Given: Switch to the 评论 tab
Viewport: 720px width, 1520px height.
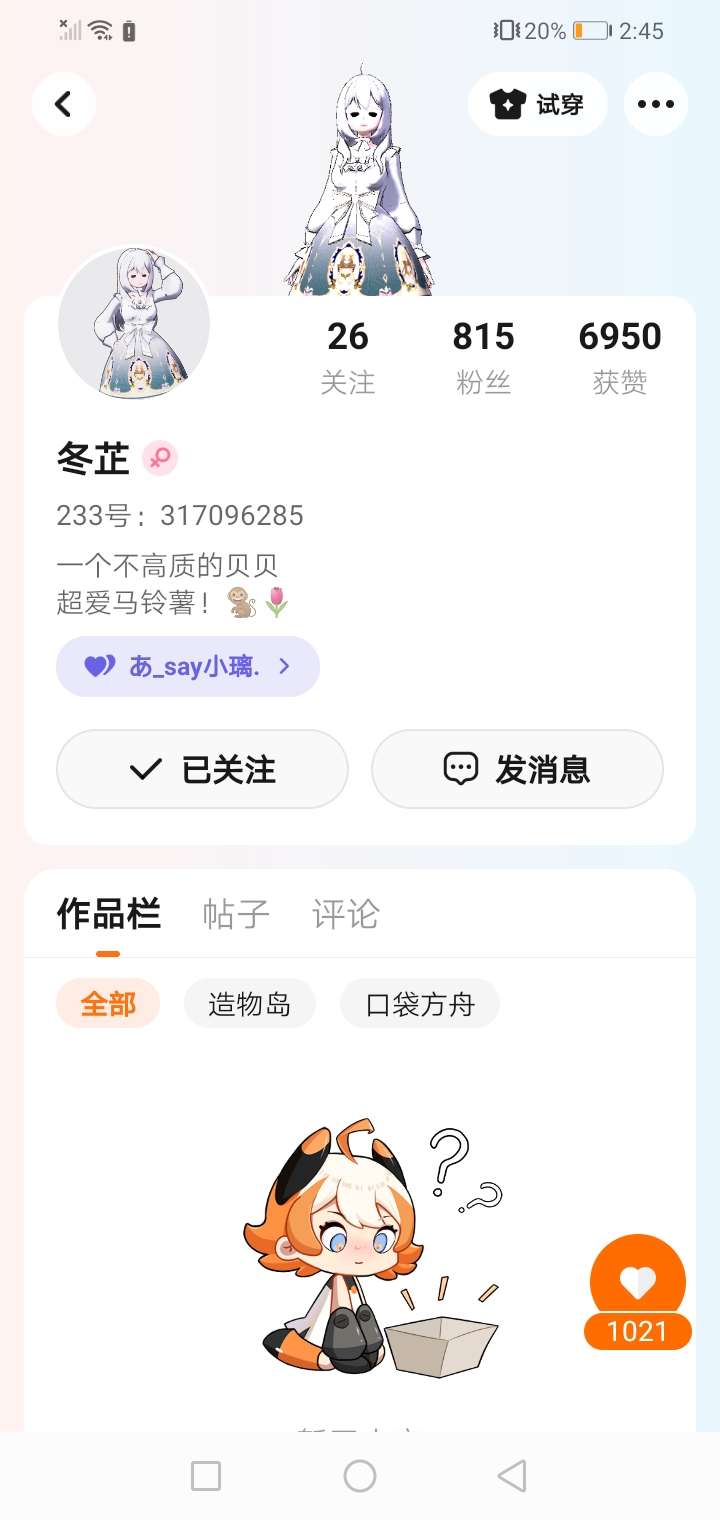Looking at the screenshot, I should (x=346, y=914).
